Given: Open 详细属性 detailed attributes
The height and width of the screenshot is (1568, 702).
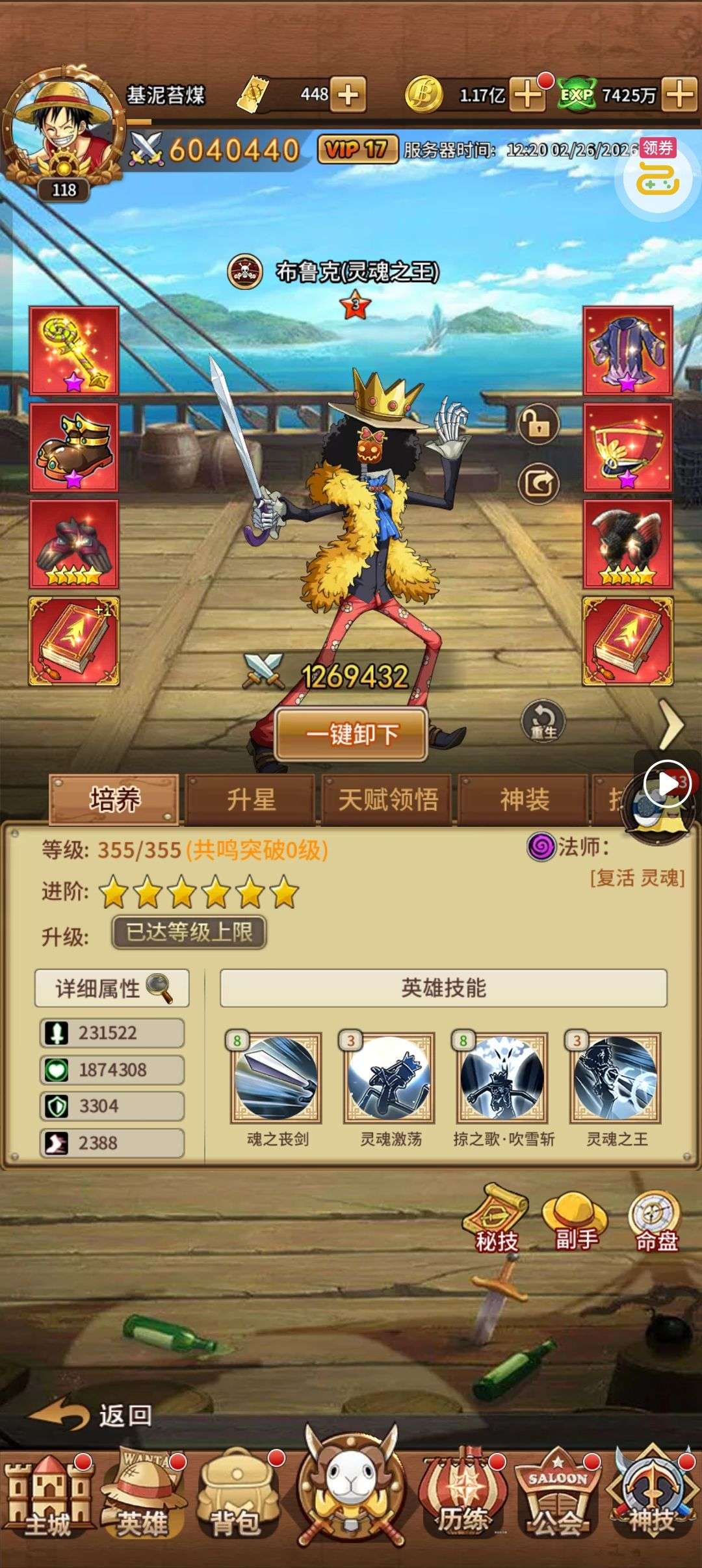Looking at the screenshot, I should (112, 989).
